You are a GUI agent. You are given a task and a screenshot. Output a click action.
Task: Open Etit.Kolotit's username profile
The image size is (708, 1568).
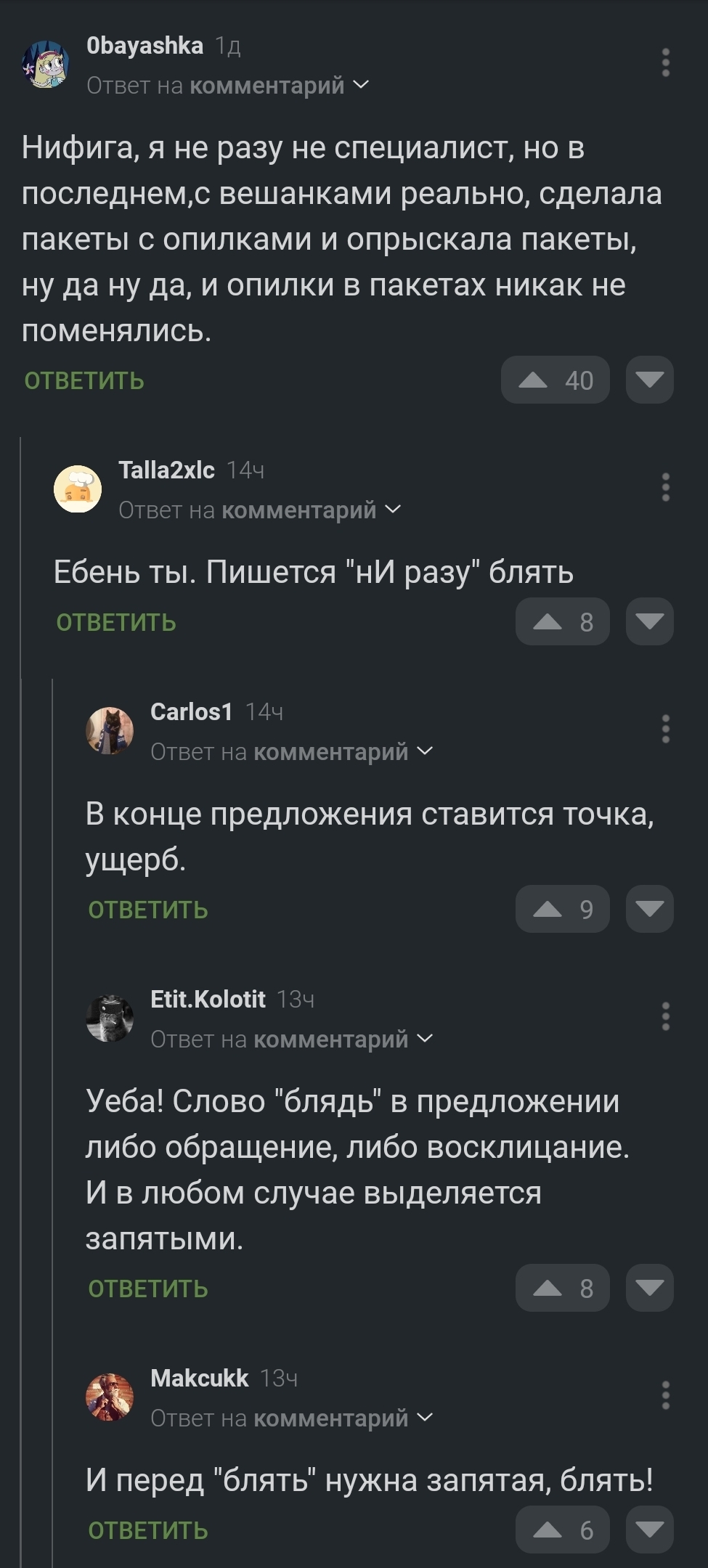(208, 1000)
